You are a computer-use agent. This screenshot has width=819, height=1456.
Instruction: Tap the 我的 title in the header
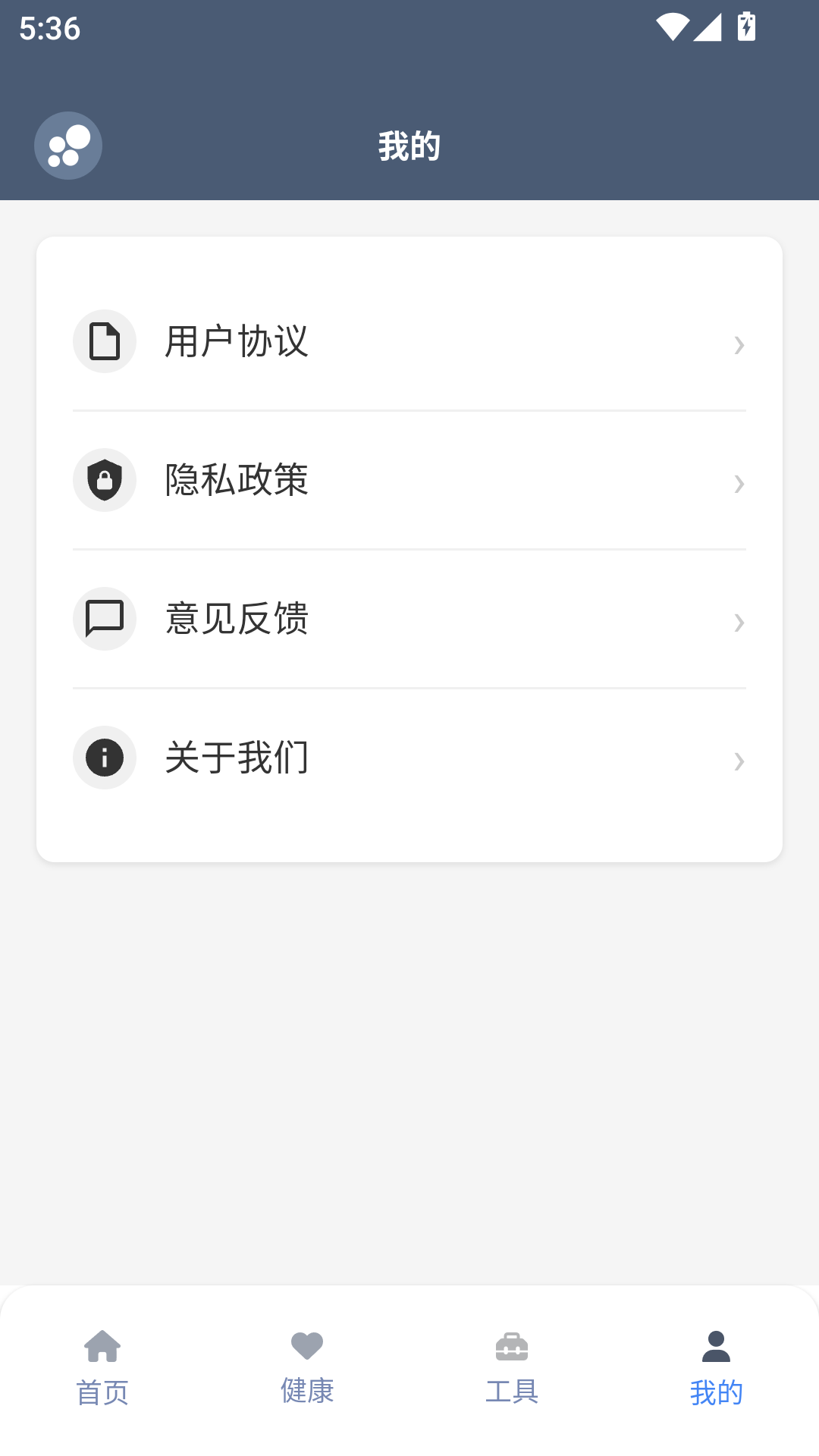click(x=409, y=145)
